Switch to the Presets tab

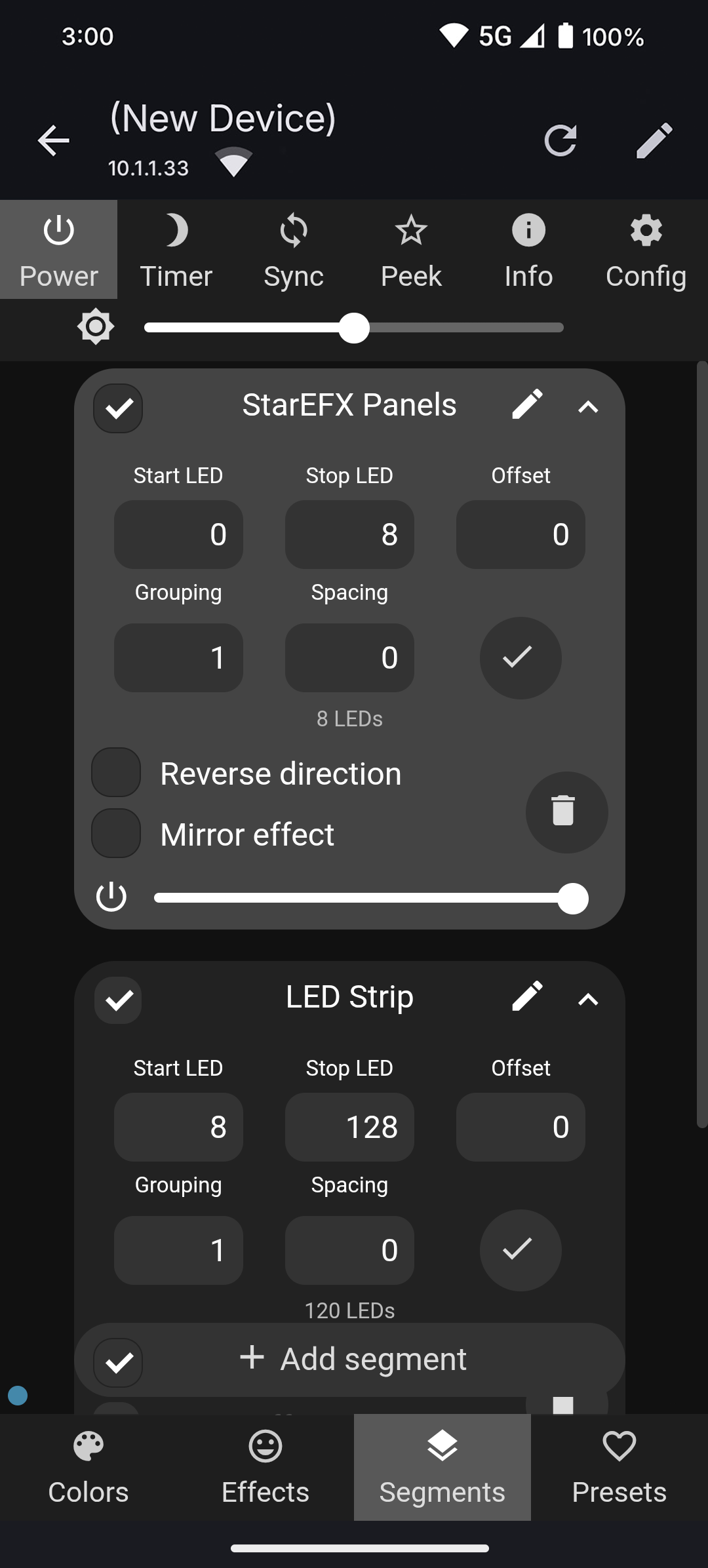[x=619, y=1467]
